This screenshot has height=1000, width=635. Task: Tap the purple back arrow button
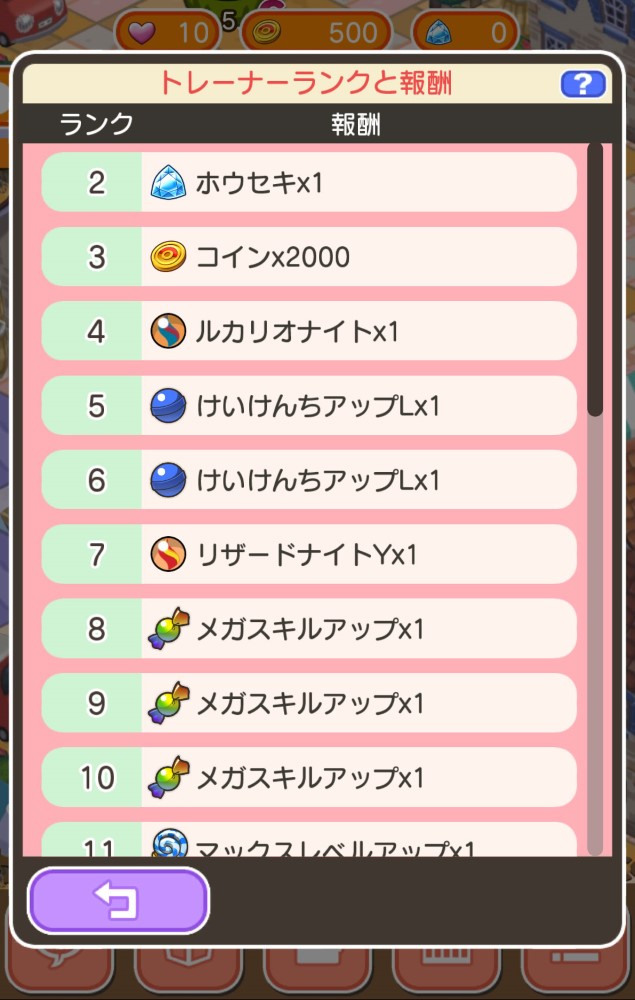tap(119, 901)
